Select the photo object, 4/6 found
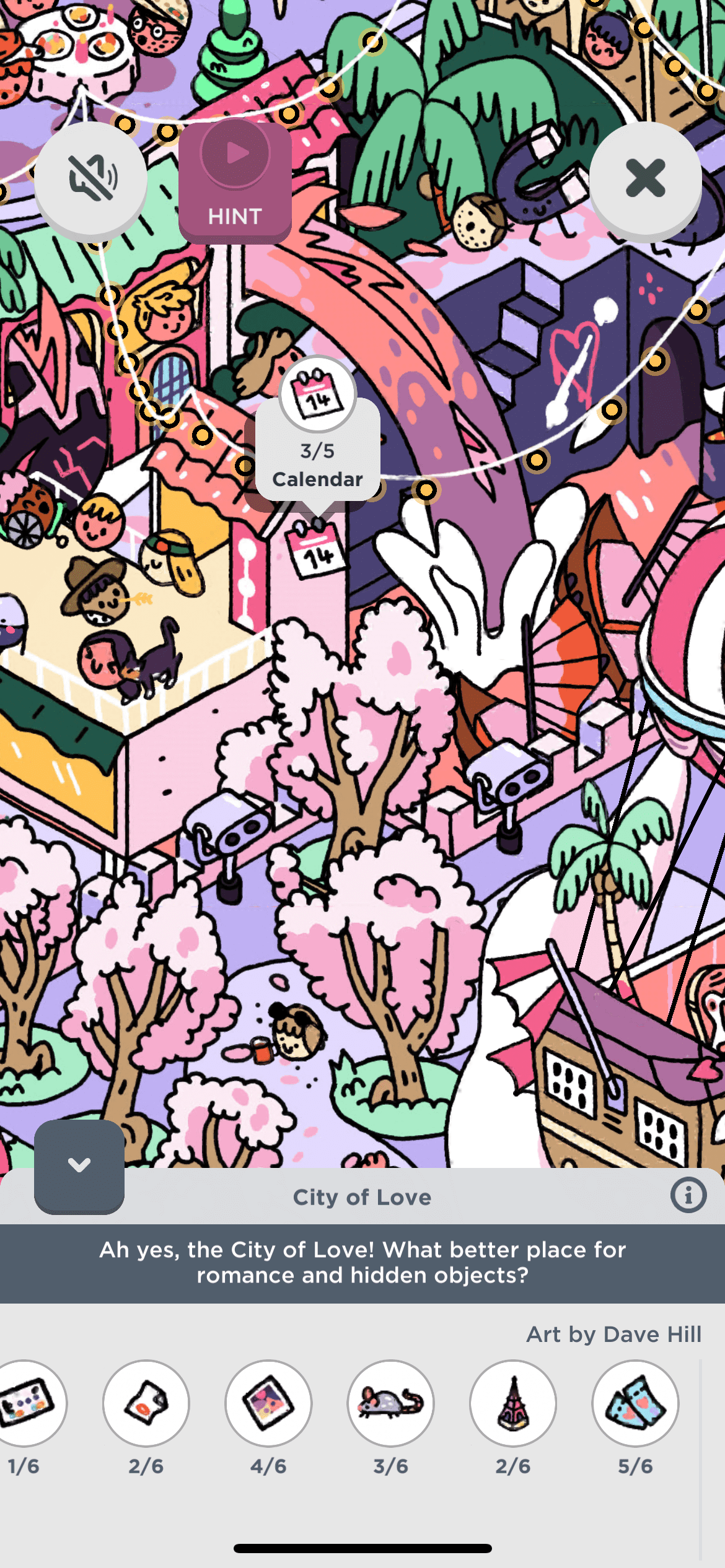This screenshot has width=725, height=1568. [268, 1403]
